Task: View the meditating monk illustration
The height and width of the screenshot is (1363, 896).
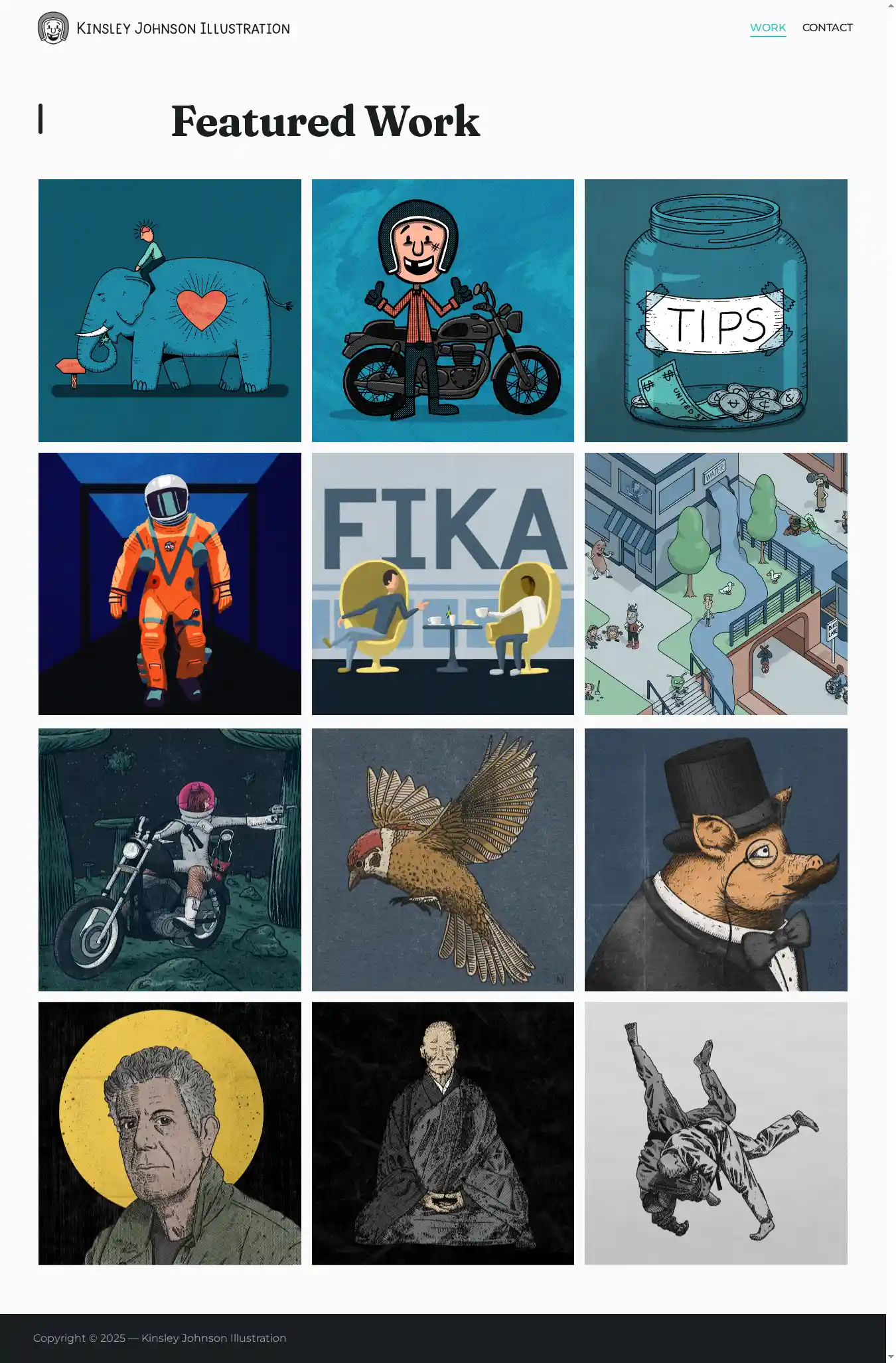Action: point(443,1133)
